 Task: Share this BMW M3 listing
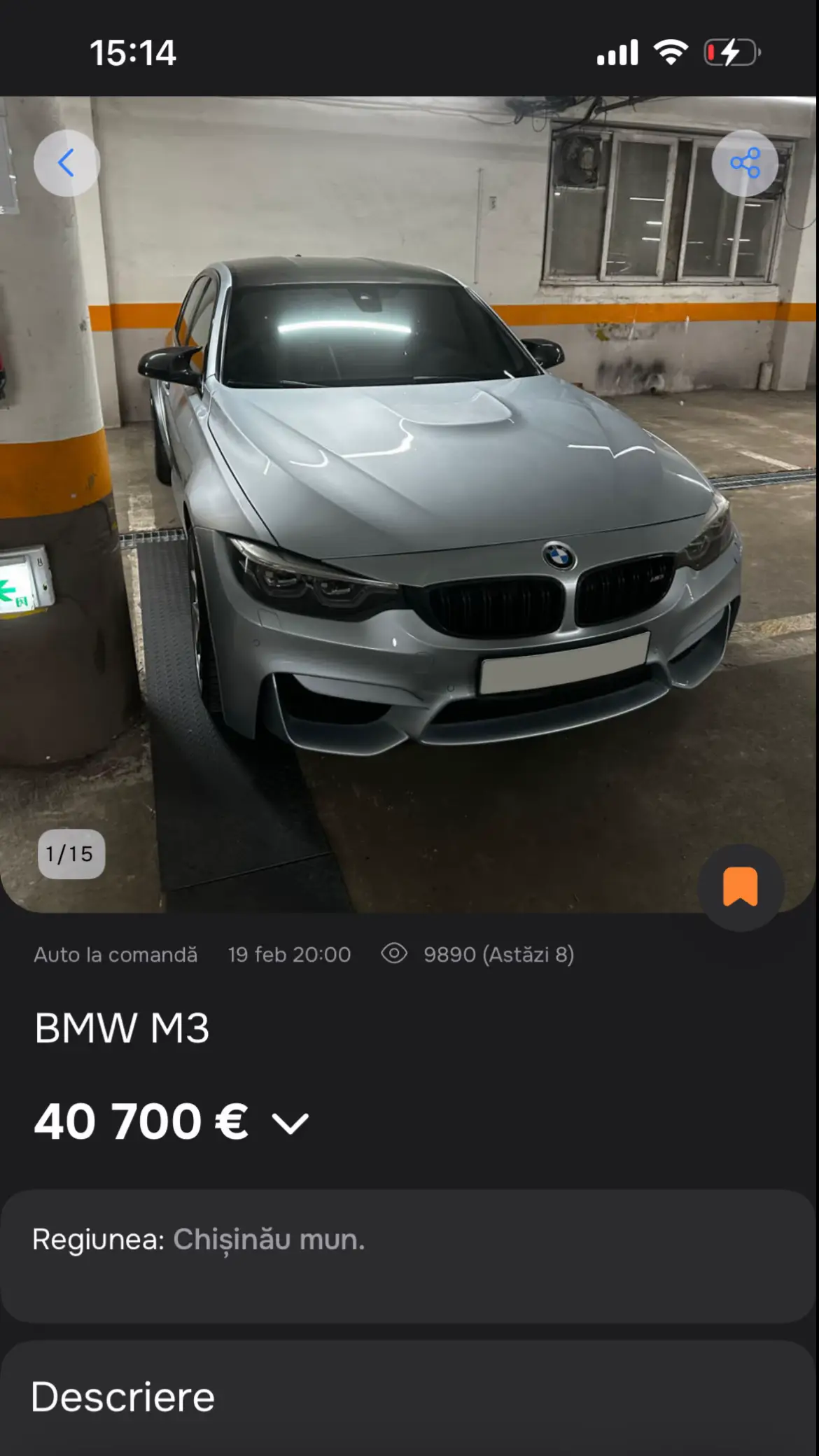[x=745, y=163]
